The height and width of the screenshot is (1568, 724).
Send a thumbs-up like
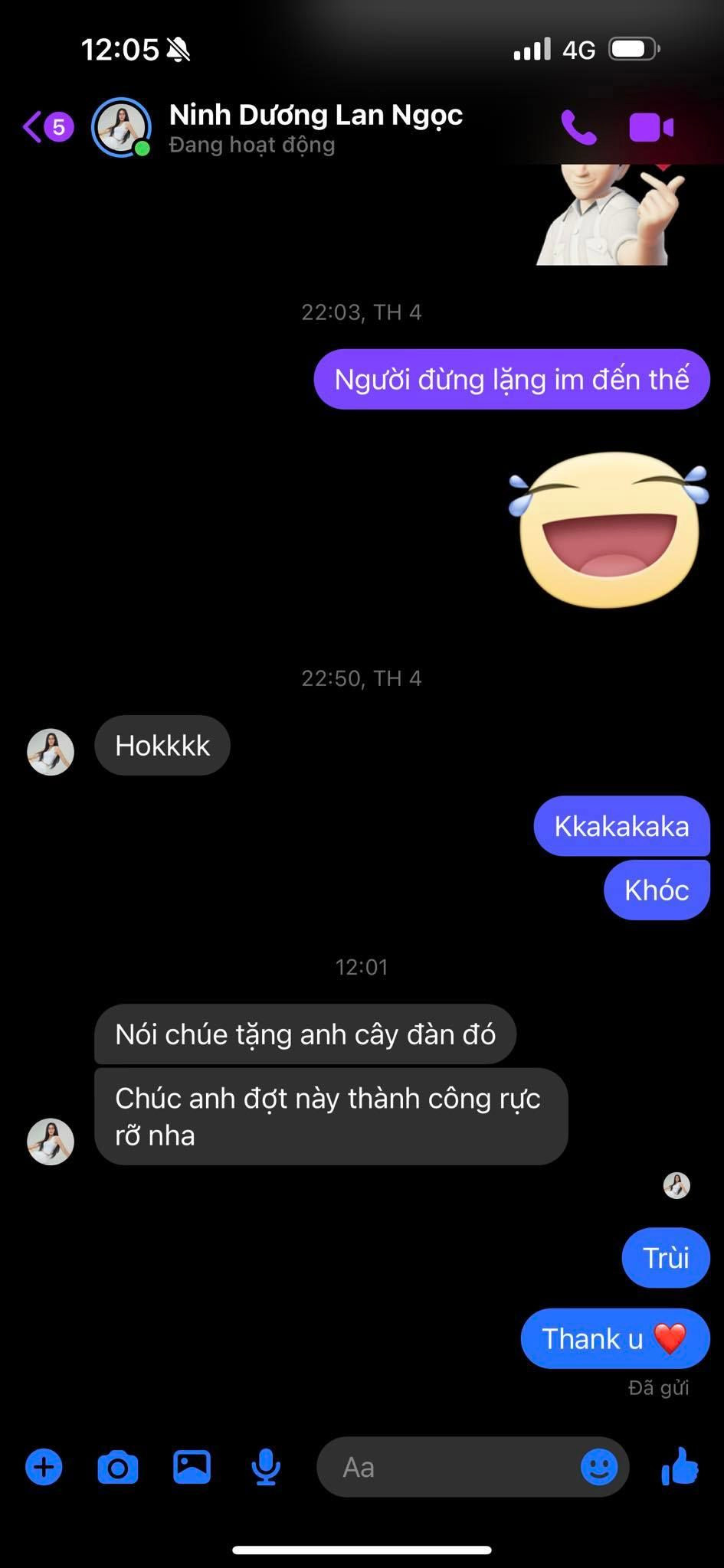pyautogui.click(x=680, y=1467)
